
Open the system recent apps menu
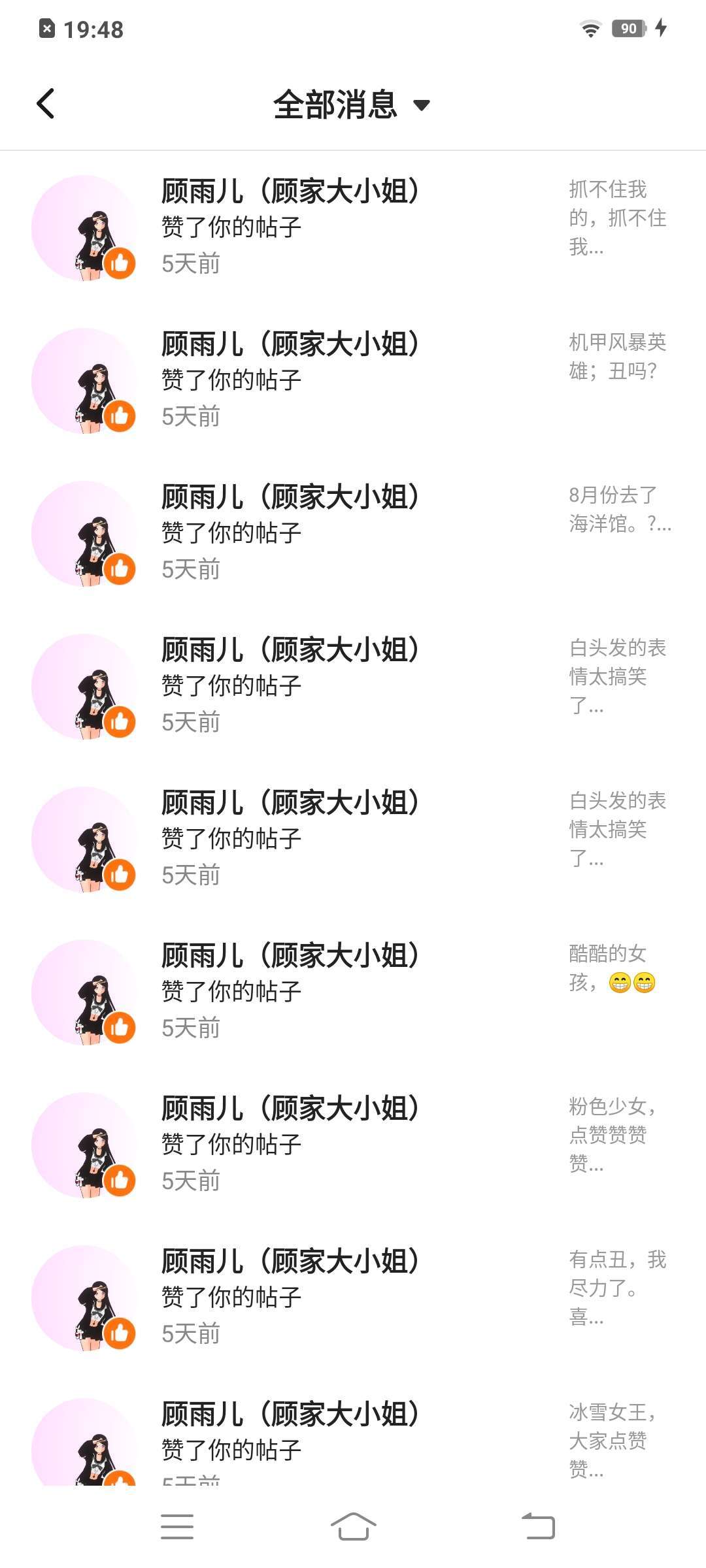pos(177,1526)
